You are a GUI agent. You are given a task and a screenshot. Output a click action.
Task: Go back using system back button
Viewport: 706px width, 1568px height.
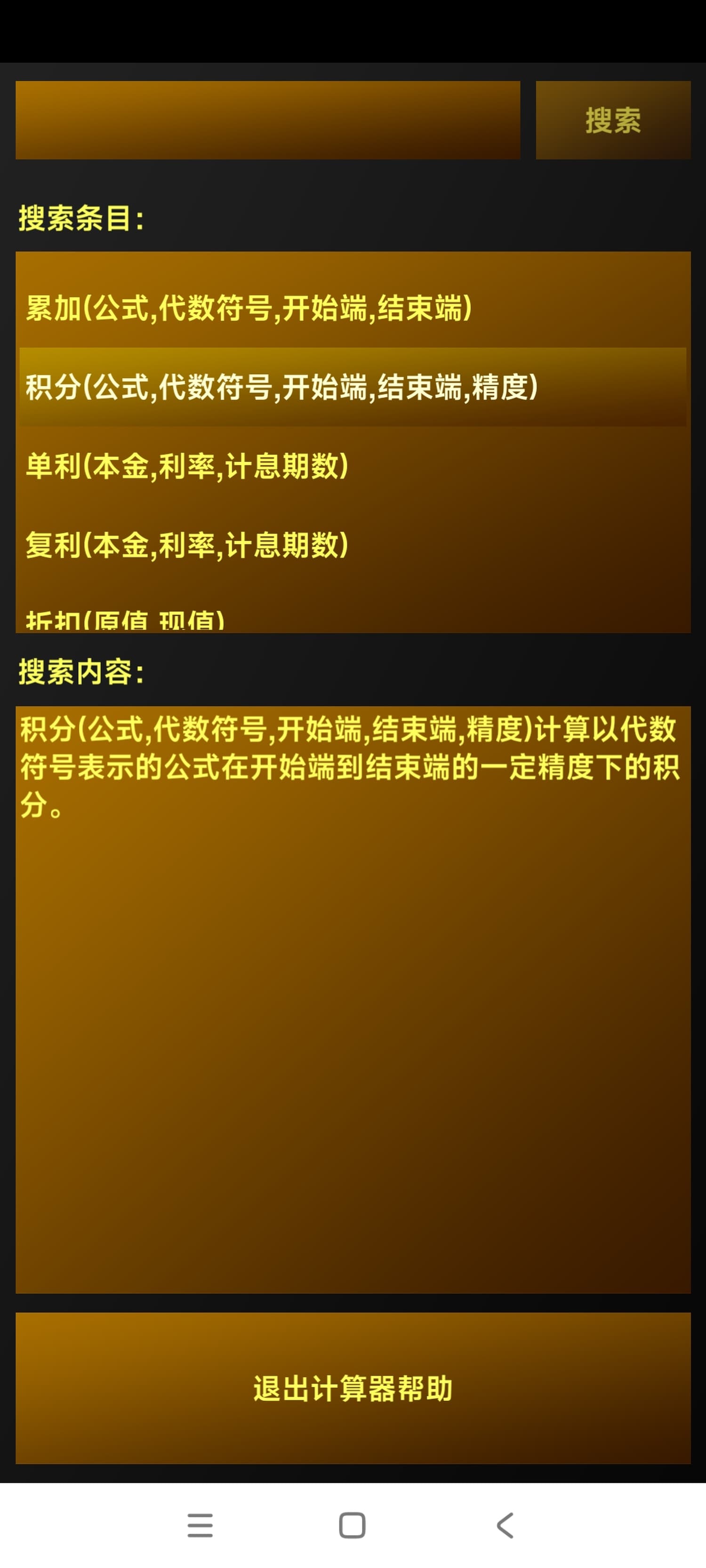(505, 1525)
